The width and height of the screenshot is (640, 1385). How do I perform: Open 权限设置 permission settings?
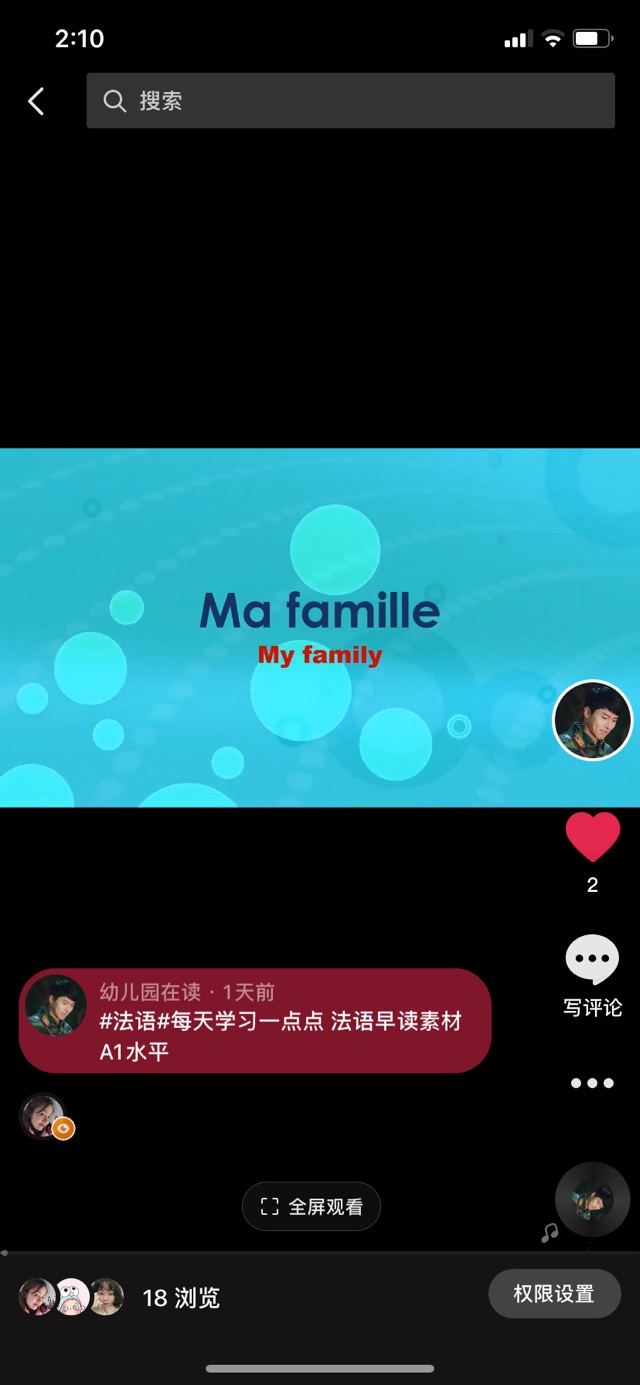point(554,1294)
